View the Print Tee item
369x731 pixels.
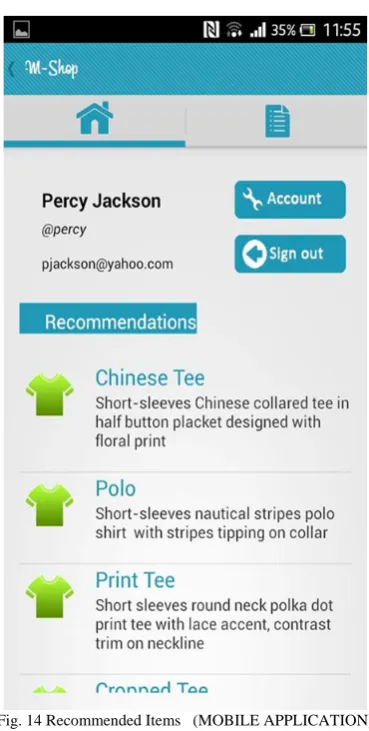tap(185, 619)
